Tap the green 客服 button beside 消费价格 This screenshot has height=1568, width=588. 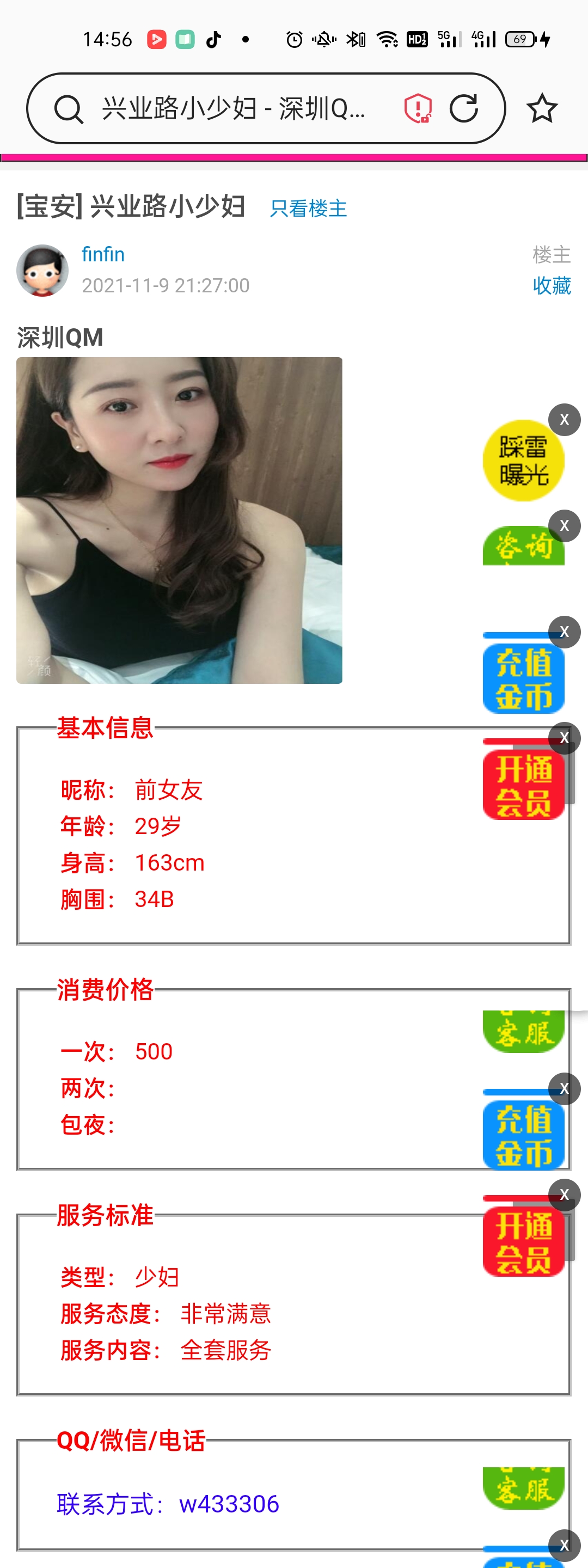[522, 1032]
